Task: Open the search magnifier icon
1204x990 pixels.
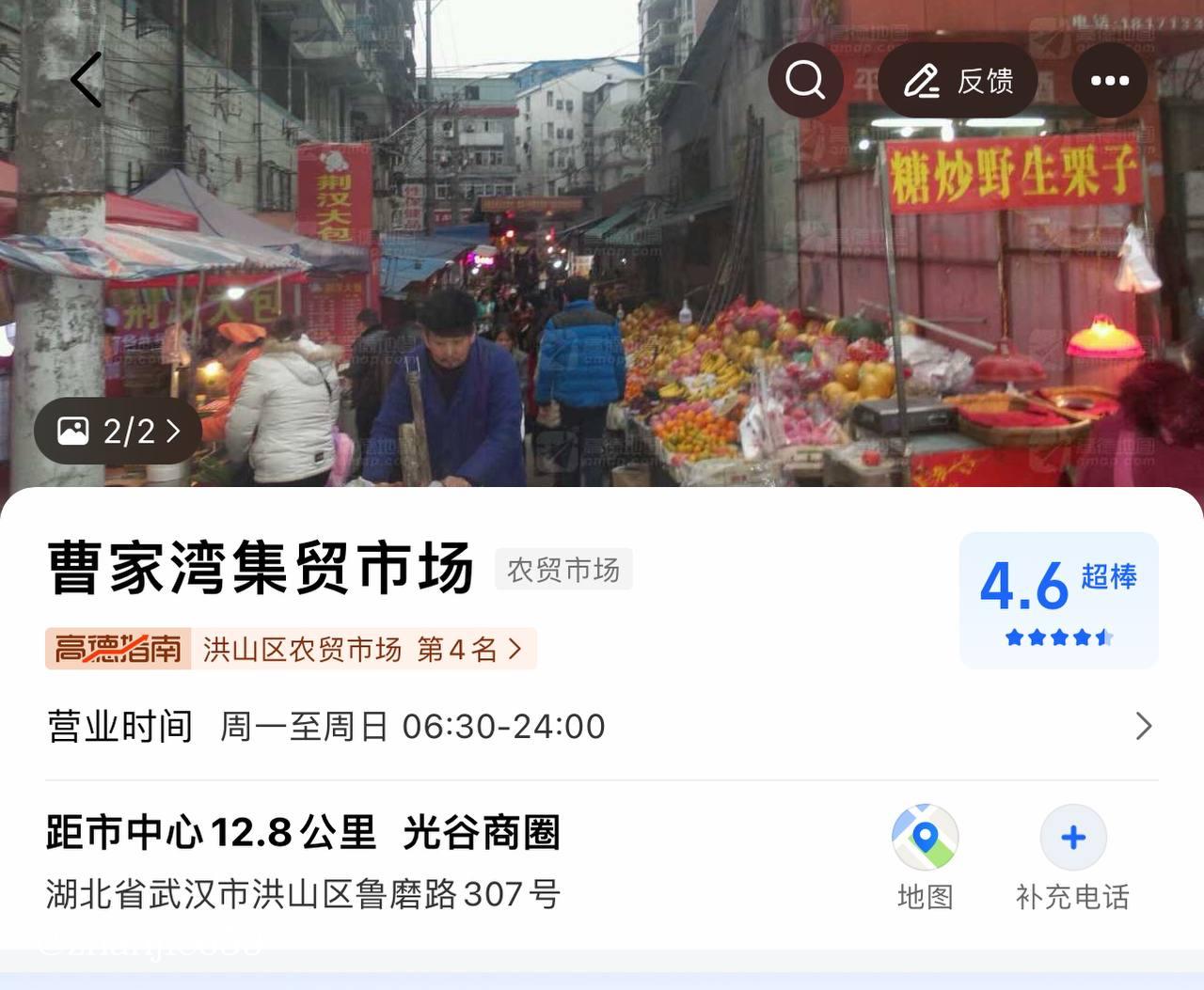Action: coord(805,80)
